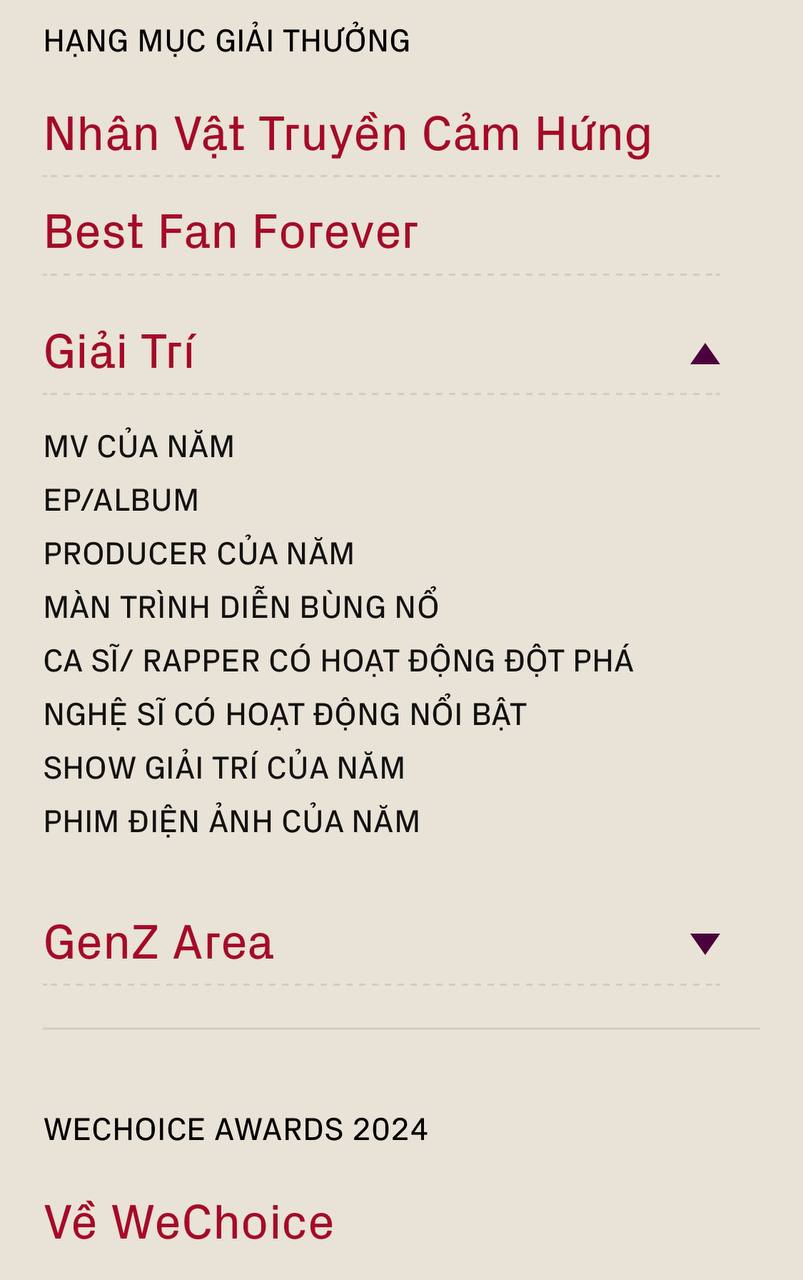
Task: Open the Về WeChoice page
Action: [x=188, y=1220]
